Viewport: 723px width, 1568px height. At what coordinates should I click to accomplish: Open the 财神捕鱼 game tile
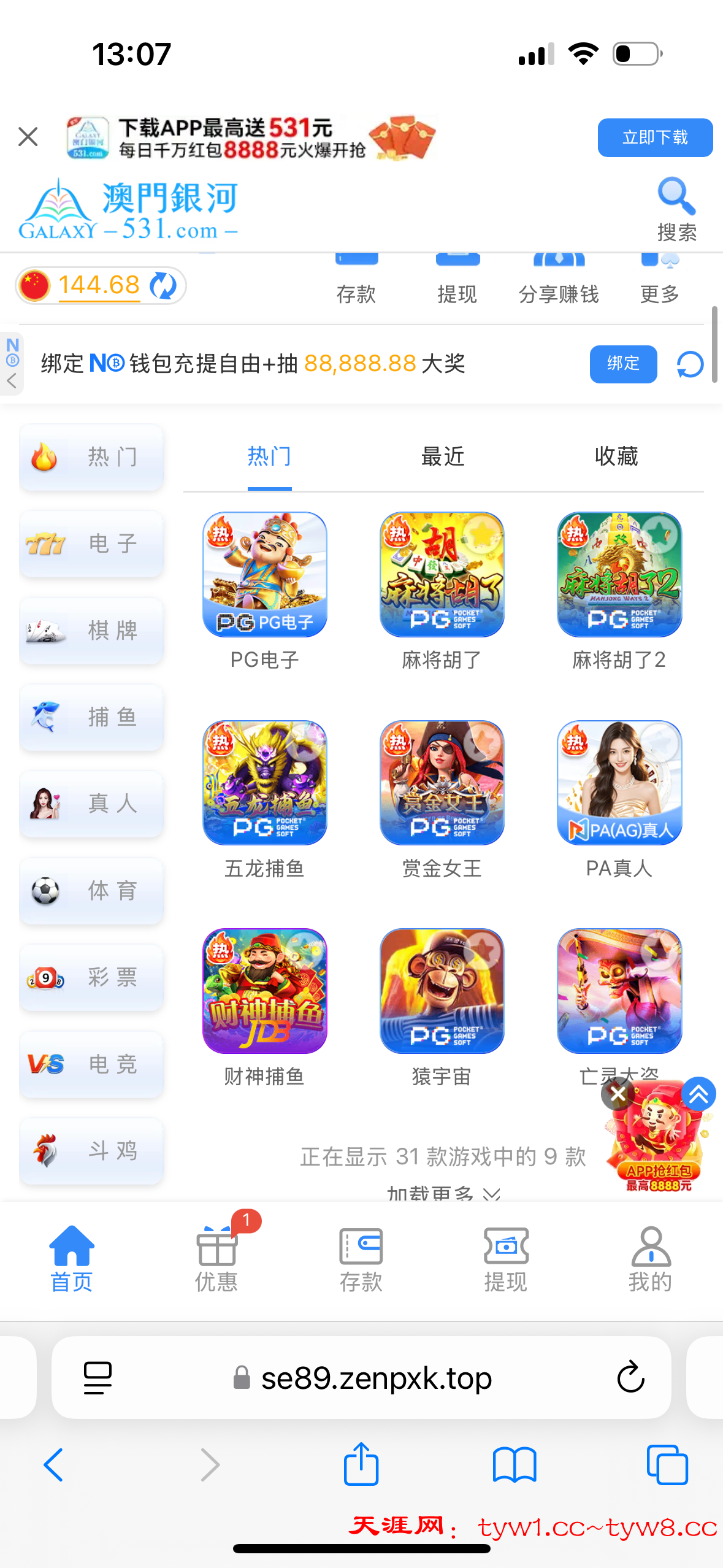click(264, 991)
